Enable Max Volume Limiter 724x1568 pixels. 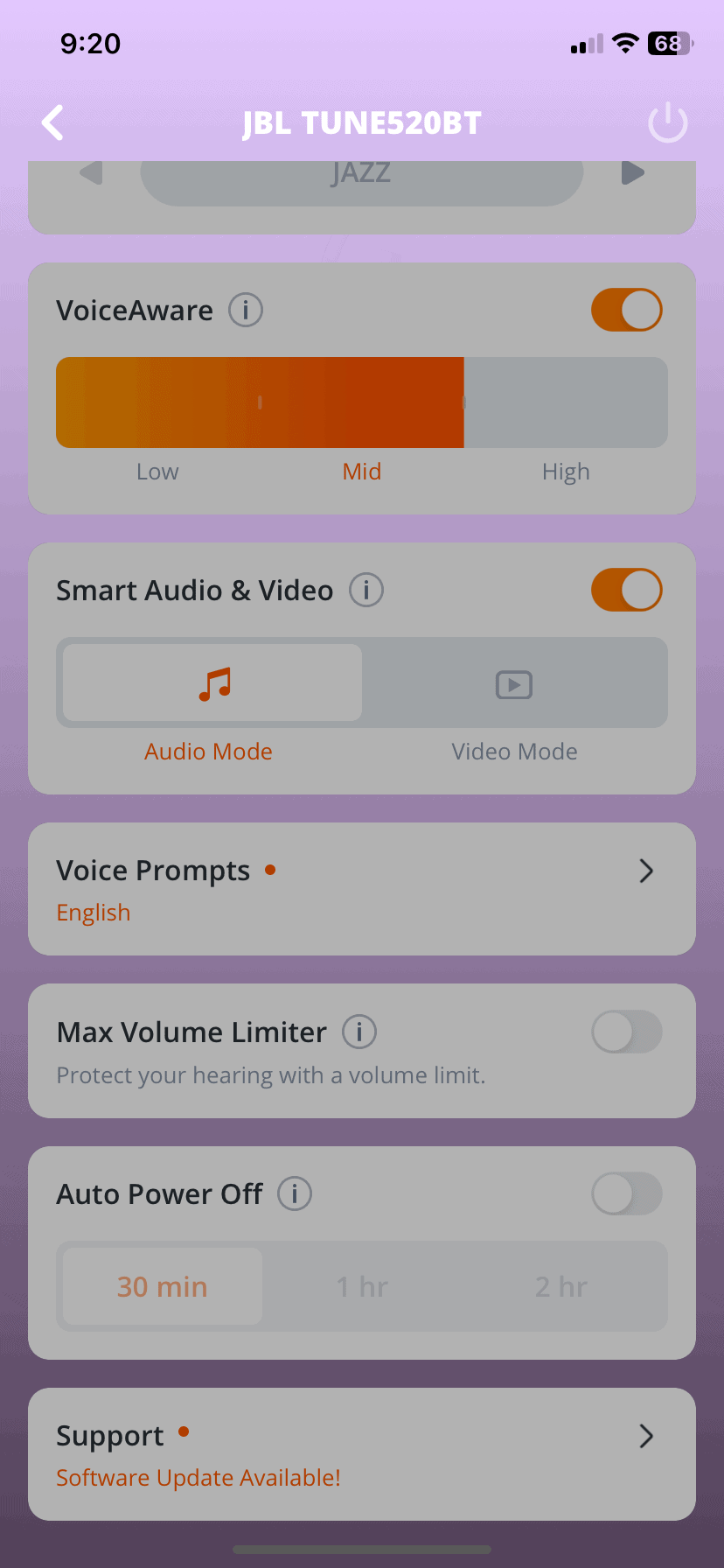[626, 1032]
